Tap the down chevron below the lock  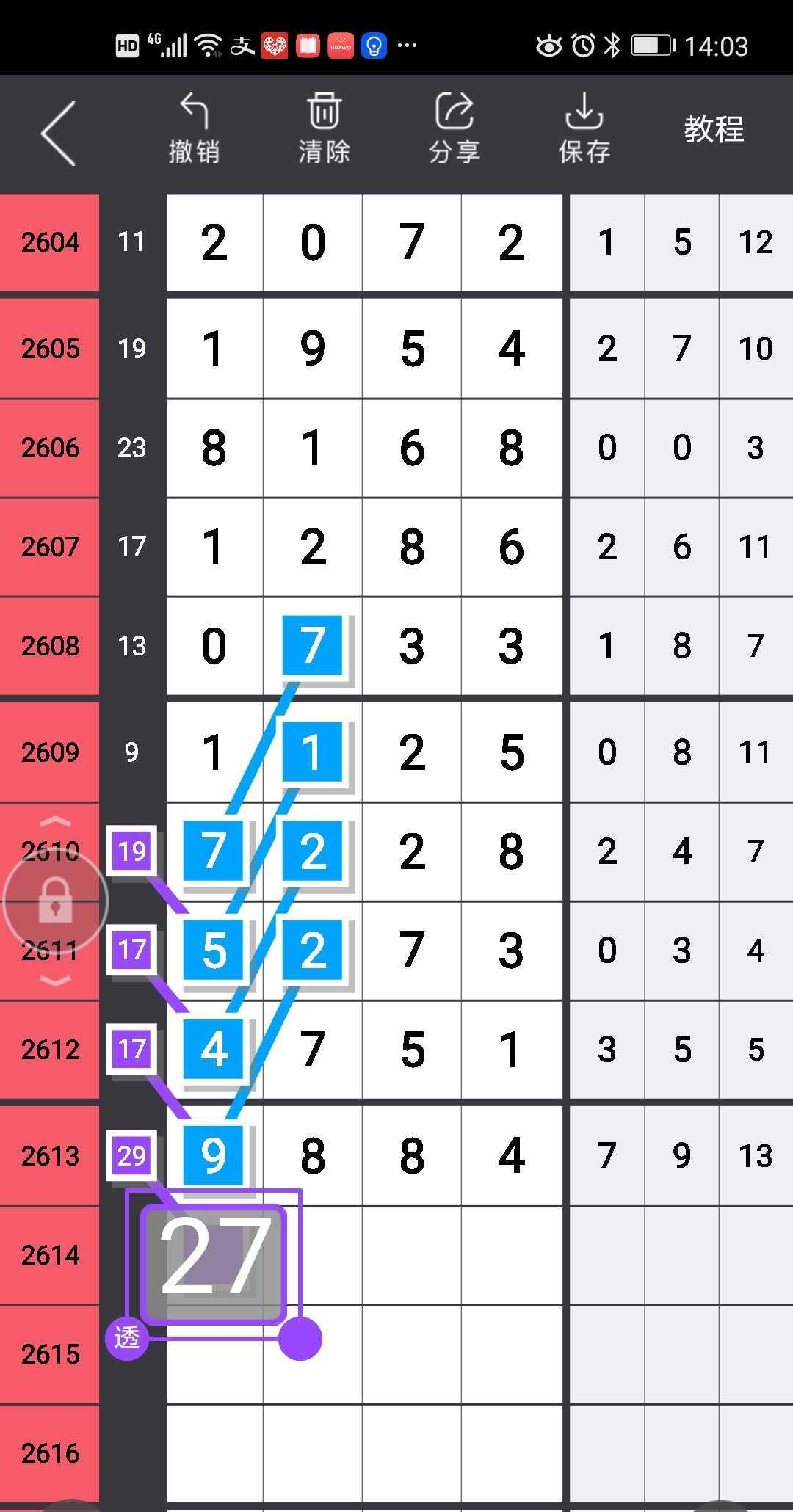click(x=56, y=981)
